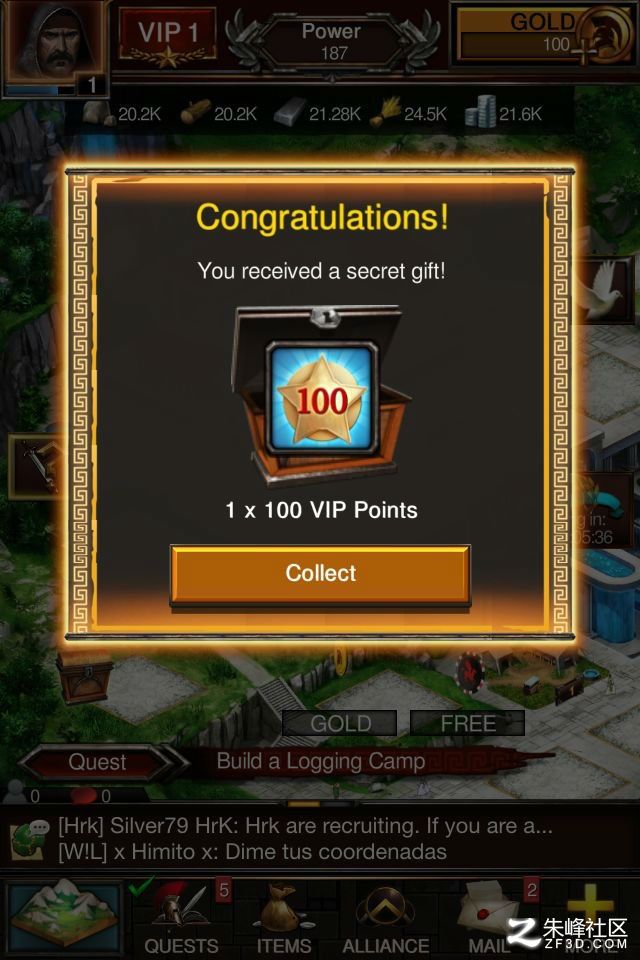Tap the Gold purchase button
Viewport: 640px width, 960px height.
pos(544,33)
